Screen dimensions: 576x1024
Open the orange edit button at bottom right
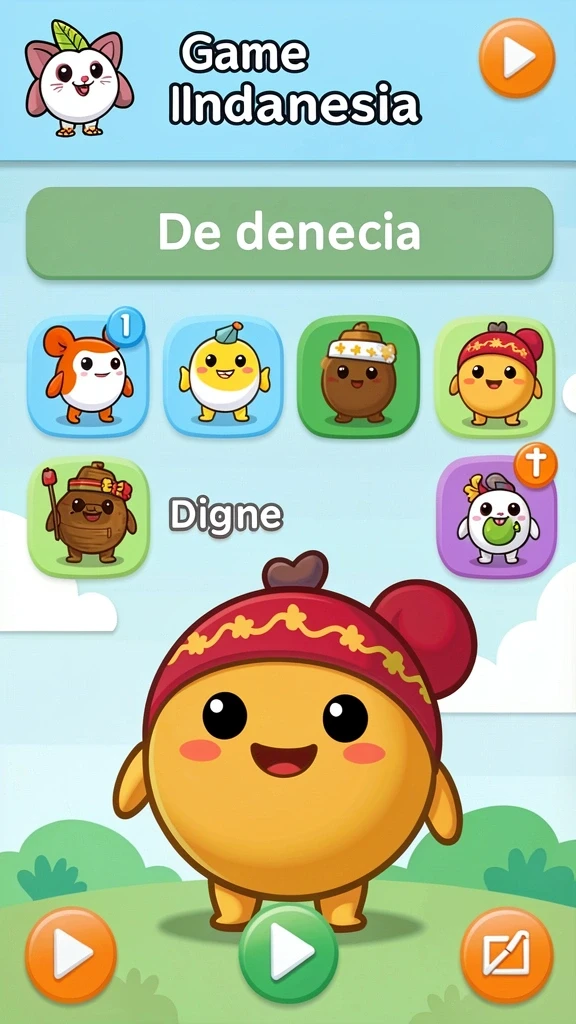(507, 955)
